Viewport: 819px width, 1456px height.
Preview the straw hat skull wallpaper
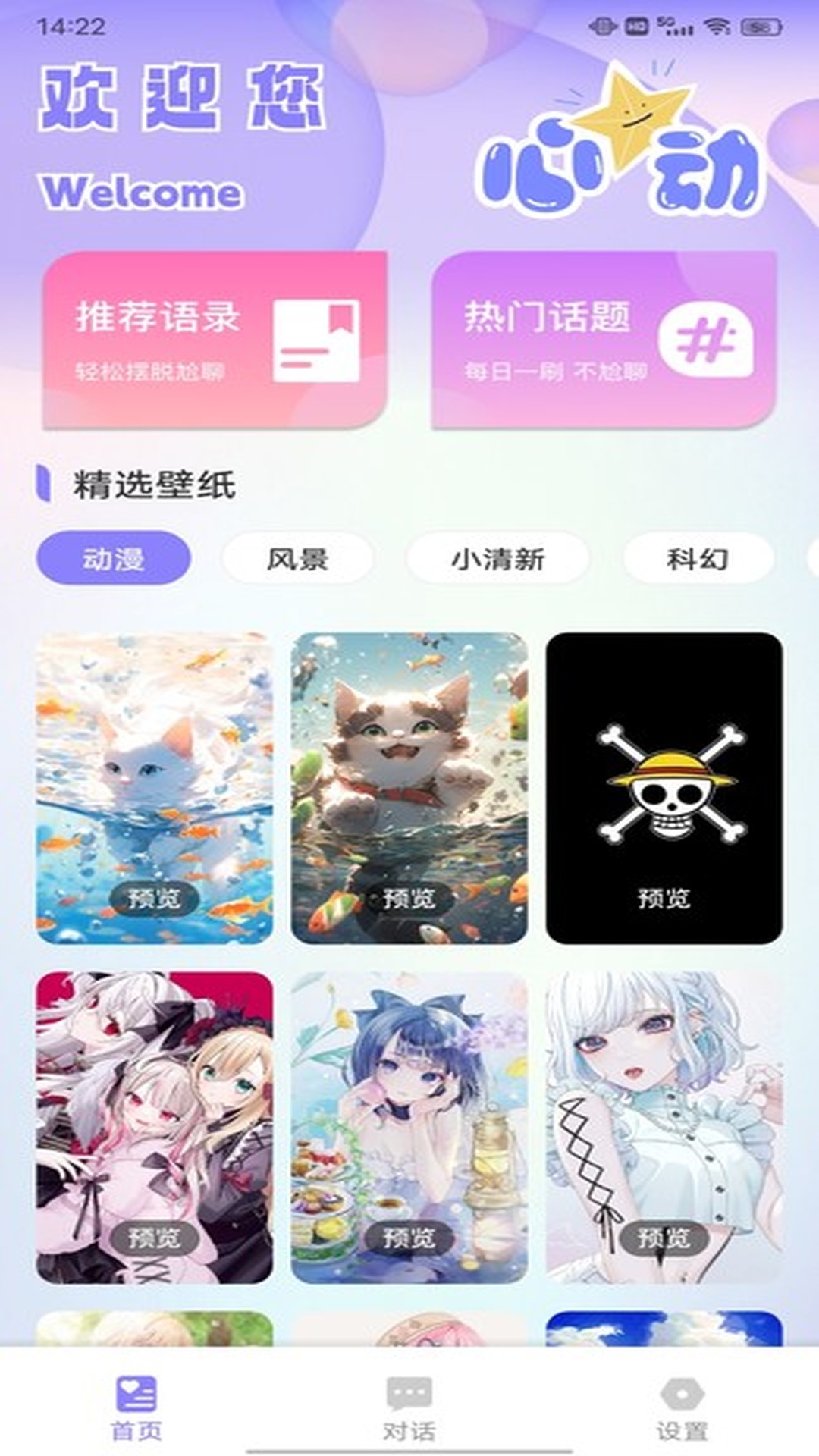[664, 898]
